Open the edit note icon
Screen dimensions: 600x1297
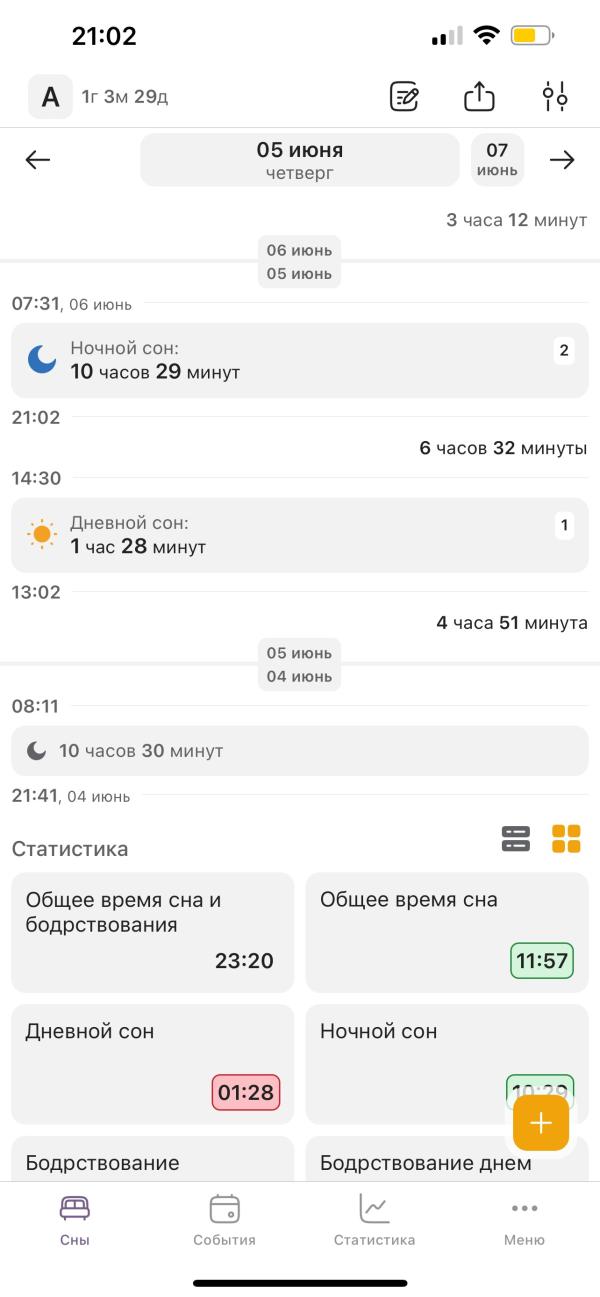[404, 97]
